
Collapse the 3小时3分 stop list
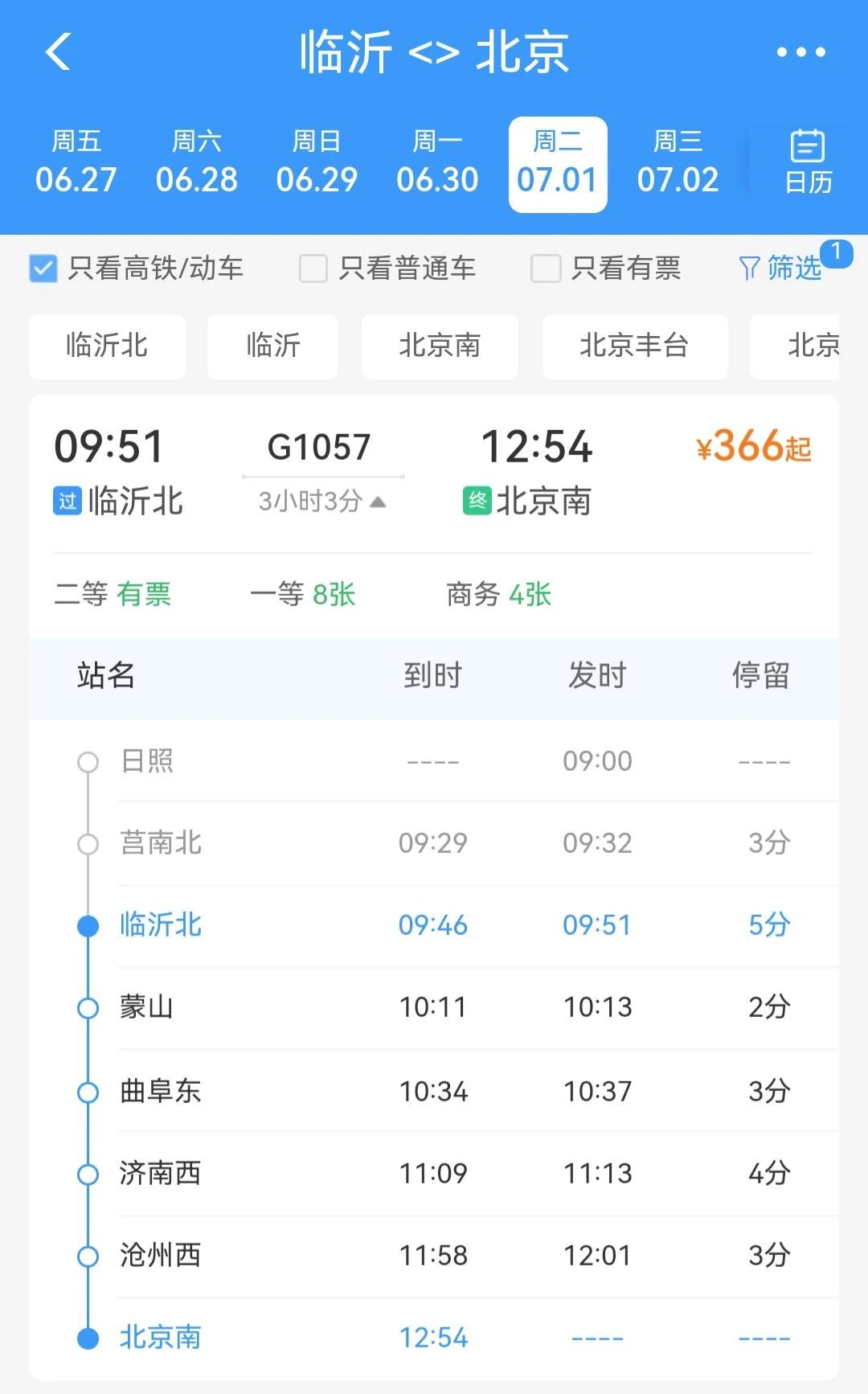pos(322,502)
